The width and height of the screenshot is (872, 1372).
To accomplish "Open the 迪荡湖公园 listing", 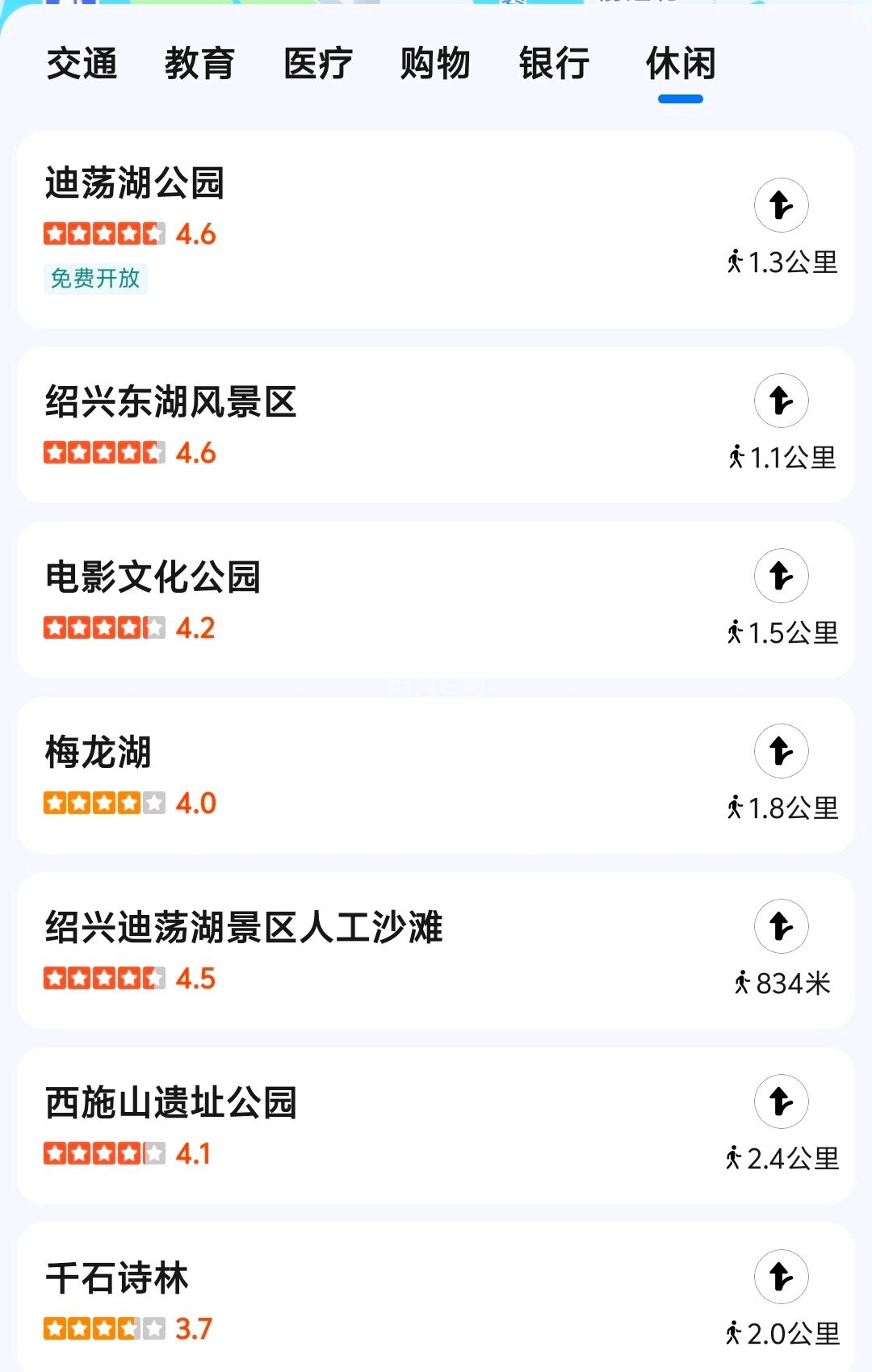I will click(135, 183).
